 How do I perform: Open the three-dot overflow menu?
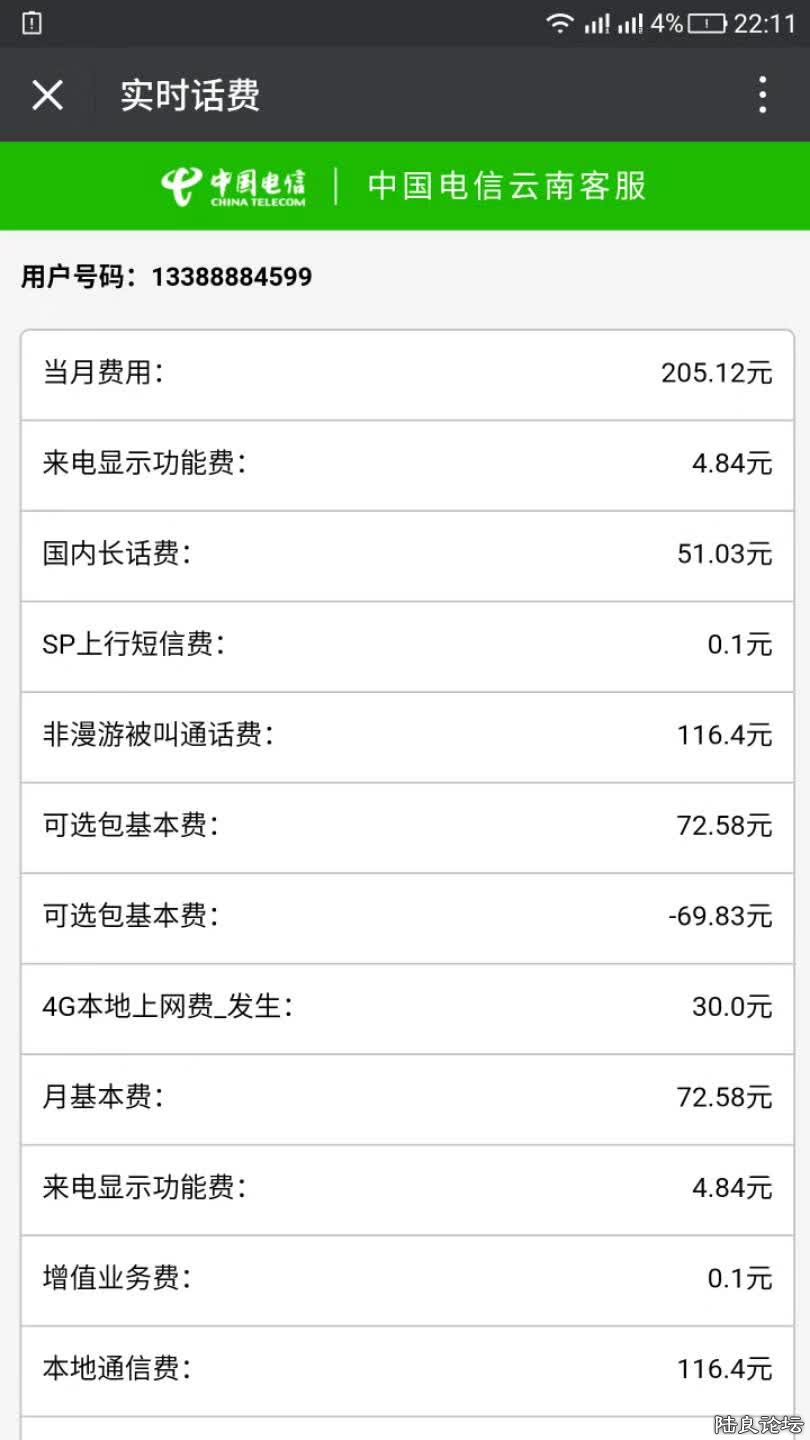[762, 95]
